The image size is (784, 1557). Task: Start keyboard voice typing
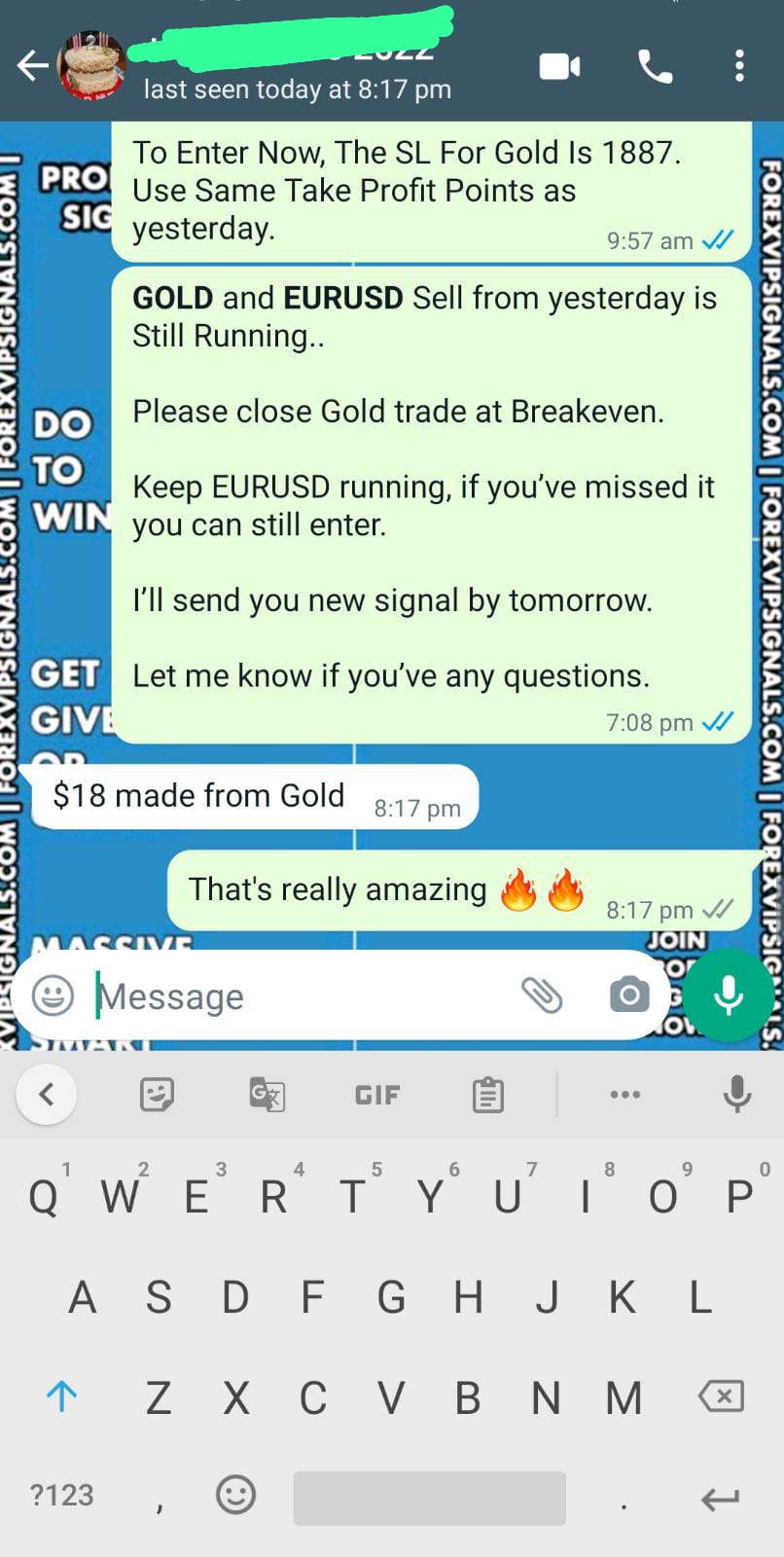pos(737,1095)
